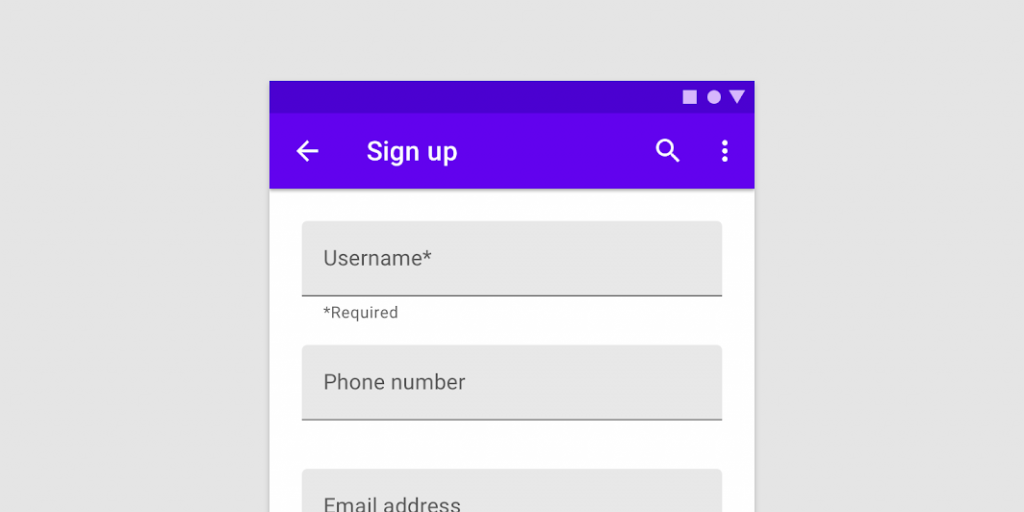Open search from the Sign up bar
The height and width of the screenshot is (512, 1024).
click(x=667, y=151)
